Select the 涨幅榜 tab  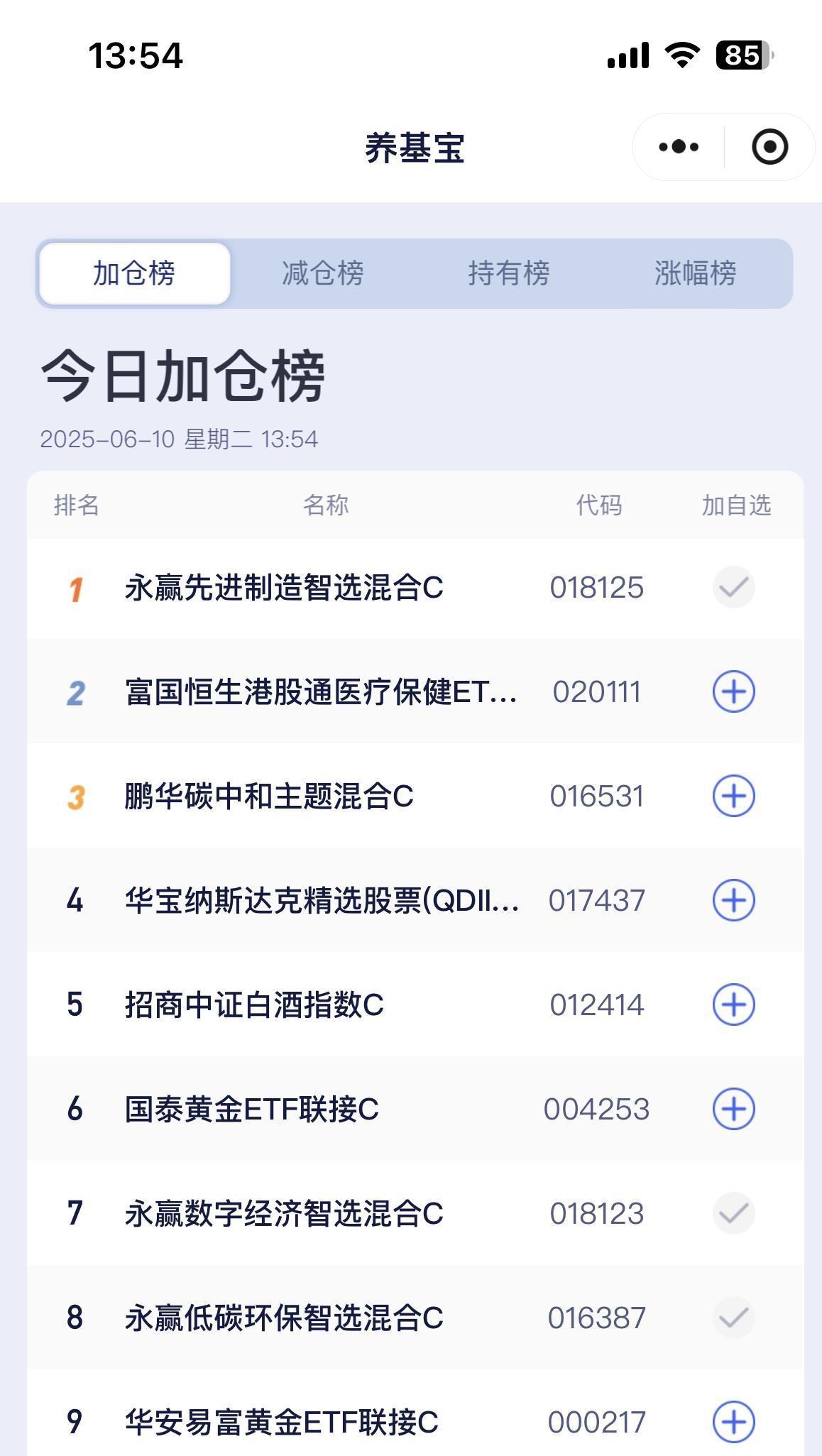click(695, 273)
